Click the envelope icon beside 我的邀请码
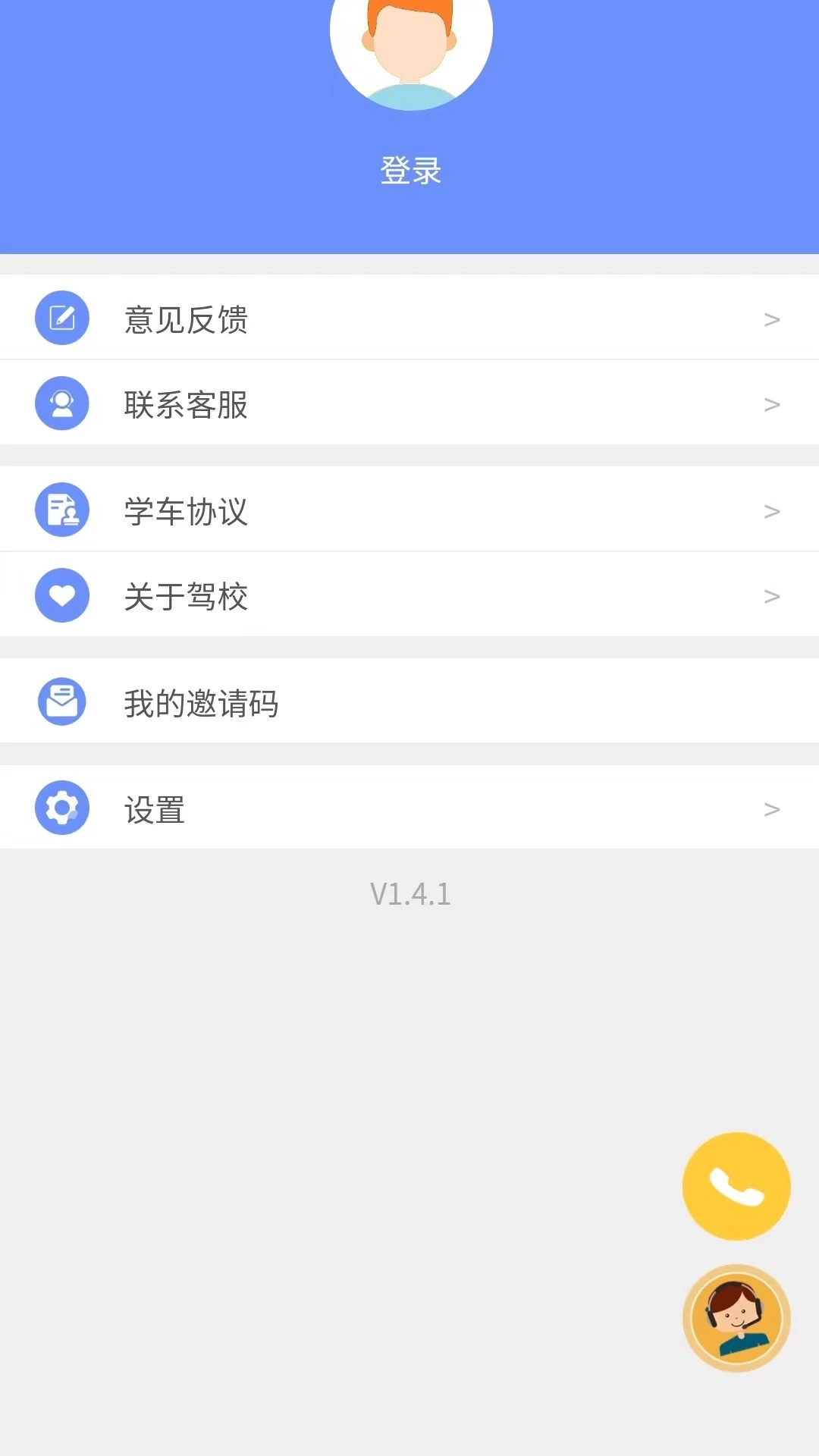 (62, 701)
